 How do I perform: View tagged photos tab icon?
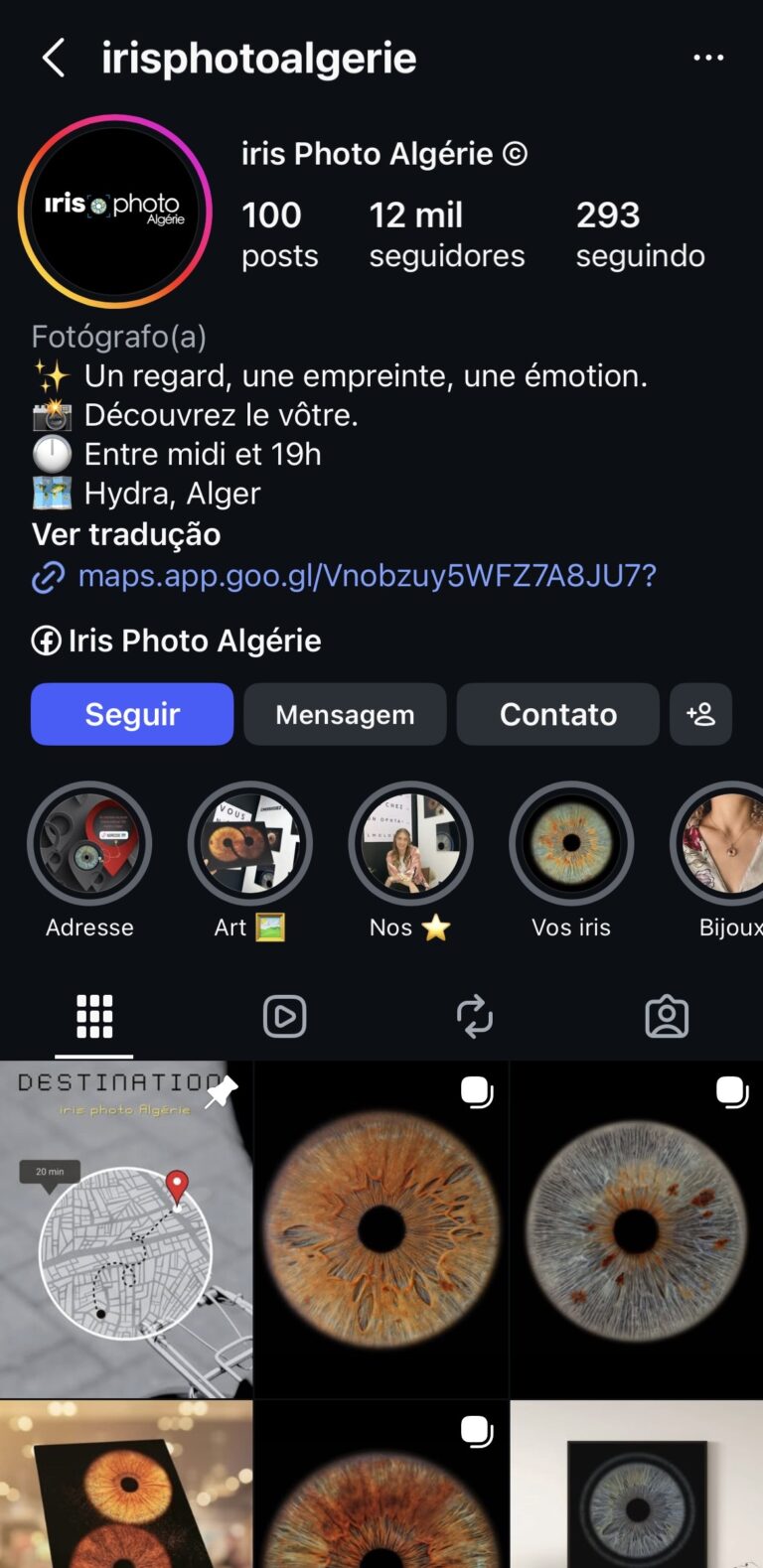[x=667, y=1016]
